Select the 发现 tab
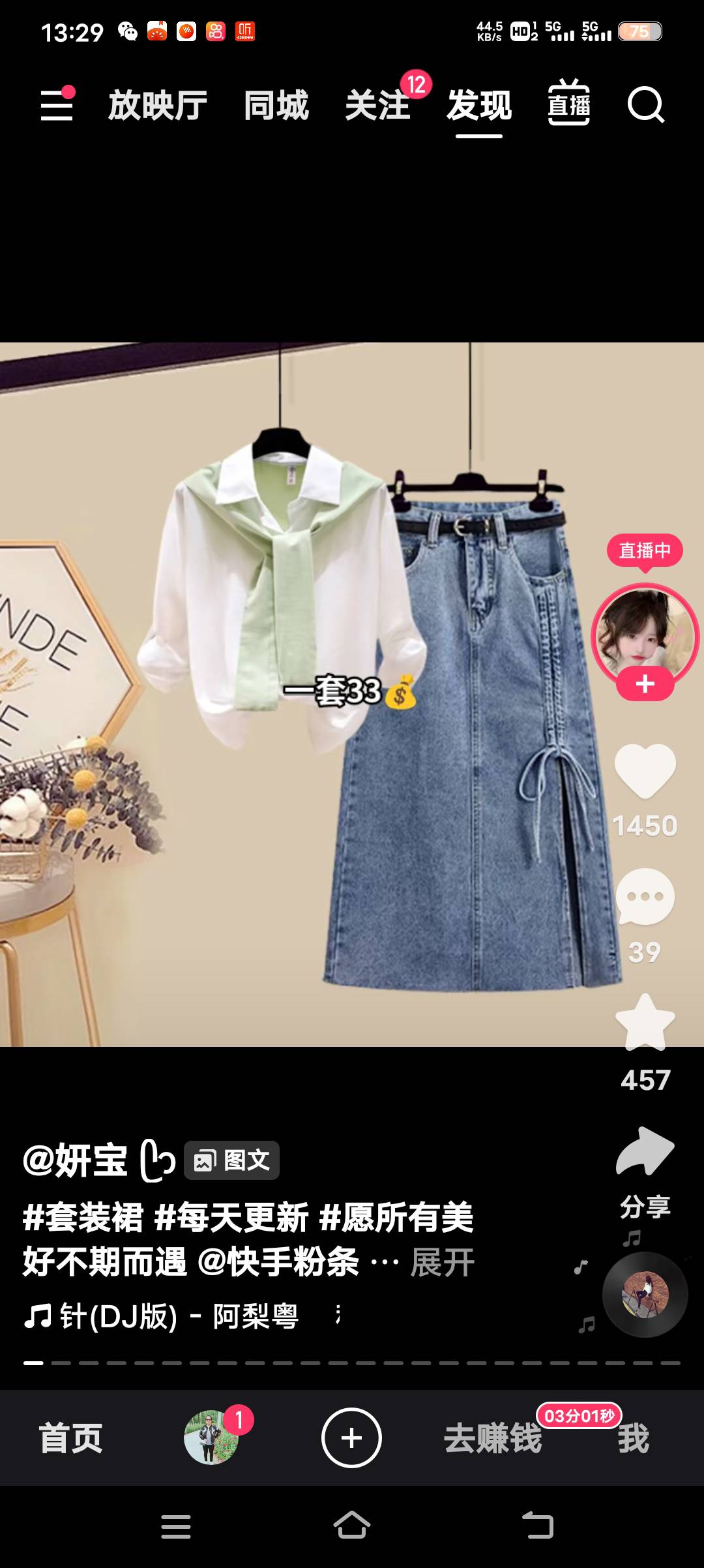 tap(479, 105)
